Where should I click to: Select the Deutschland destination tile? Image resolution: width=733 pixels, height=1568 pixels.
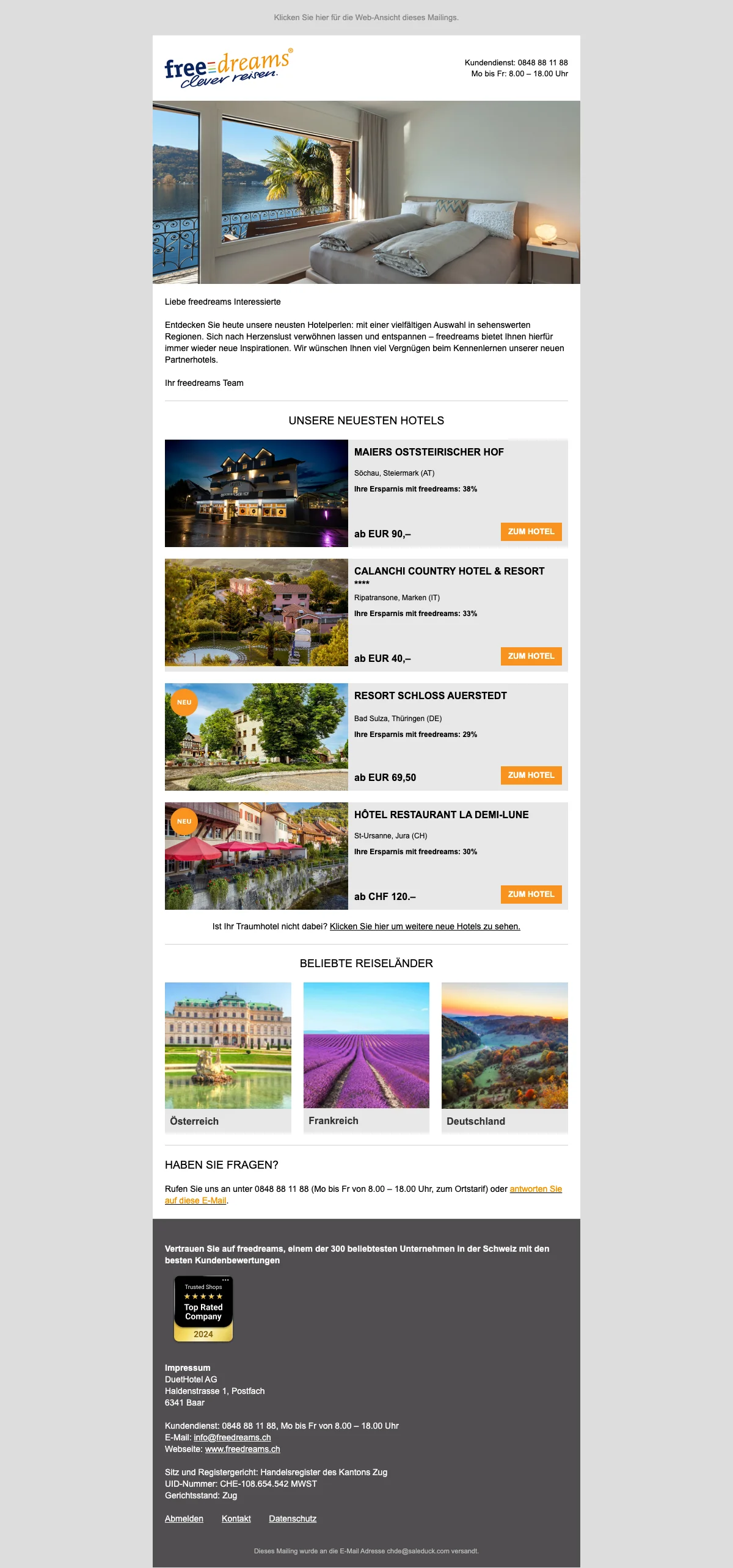505,1056
